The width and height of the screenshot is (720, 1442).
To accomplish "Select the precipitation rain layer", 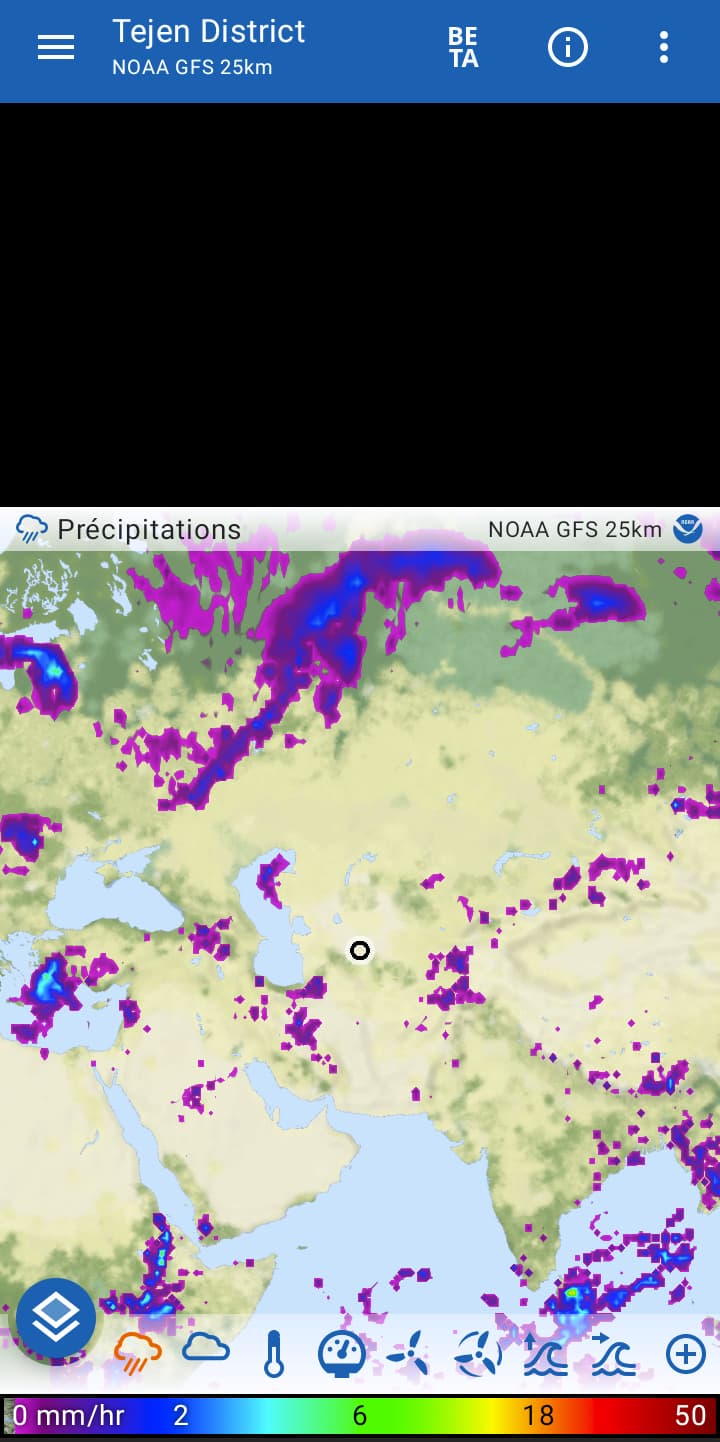I will click(138, 1353).
